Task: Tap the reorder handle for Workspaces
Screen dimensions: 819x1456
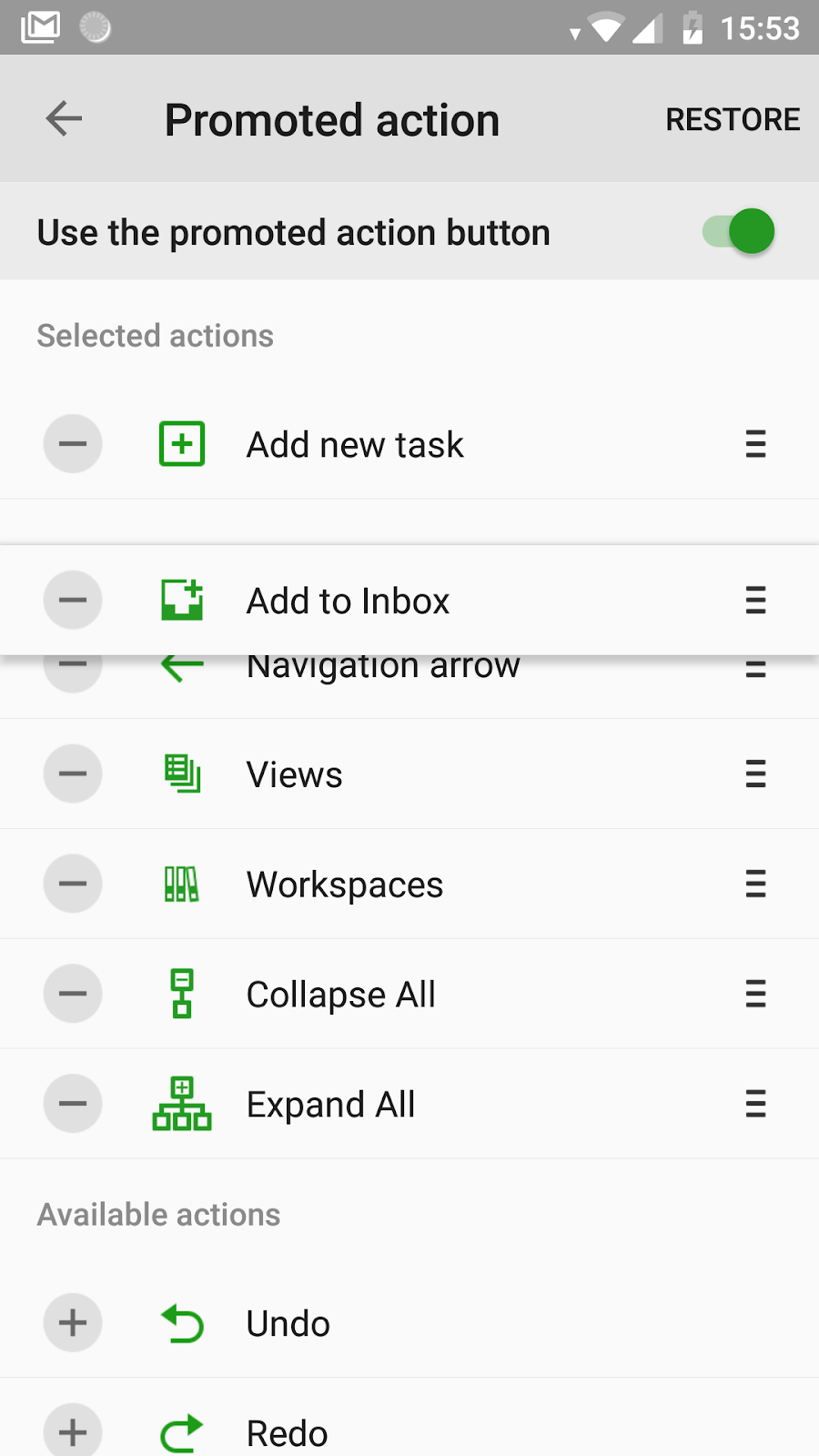Action: click(755, 885)
